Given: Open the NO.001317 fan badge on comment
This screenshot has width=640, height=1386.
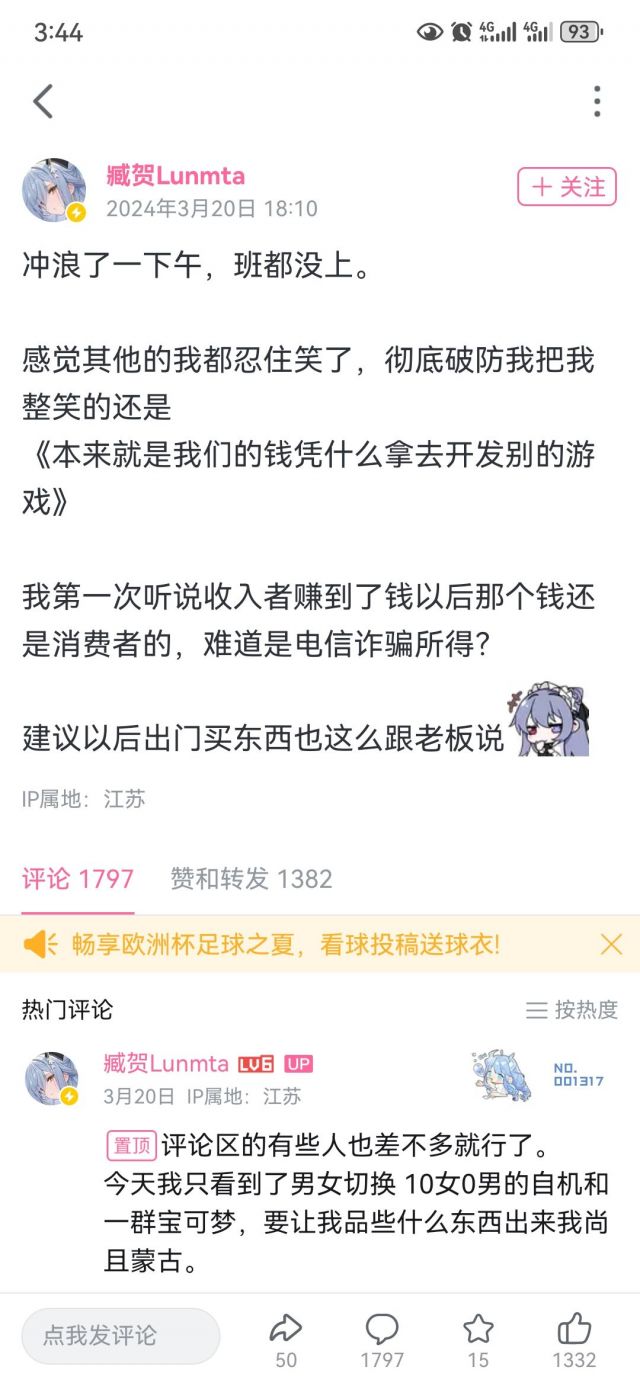Looking at the screenshot, I should [578, 1074].
